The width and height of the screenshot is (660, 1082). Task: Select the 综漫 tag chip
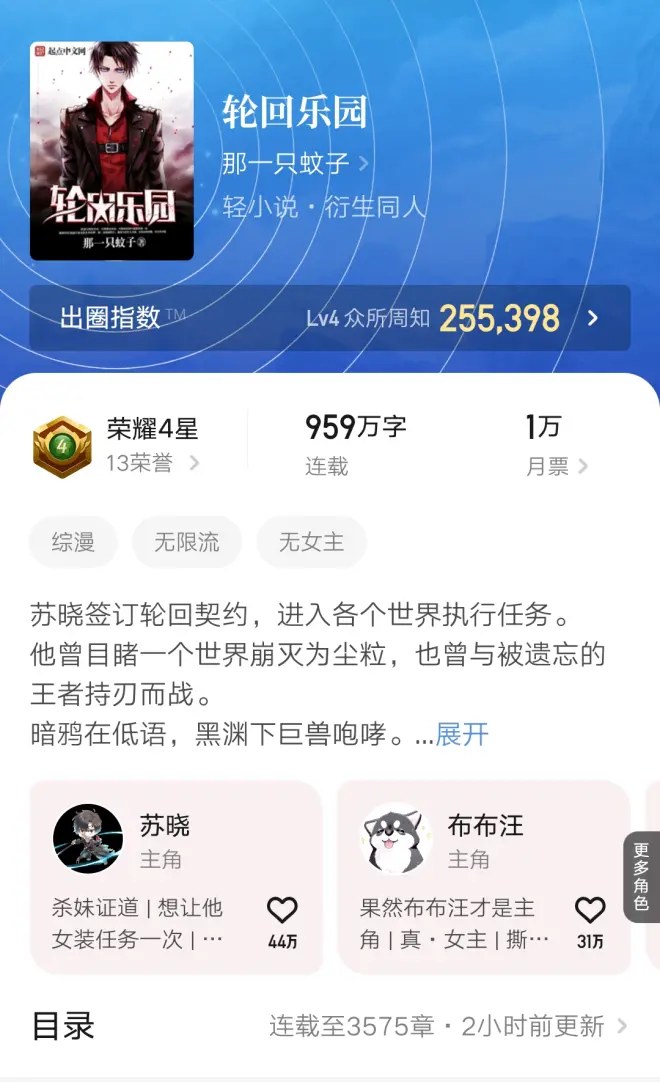tap(73, 542)
